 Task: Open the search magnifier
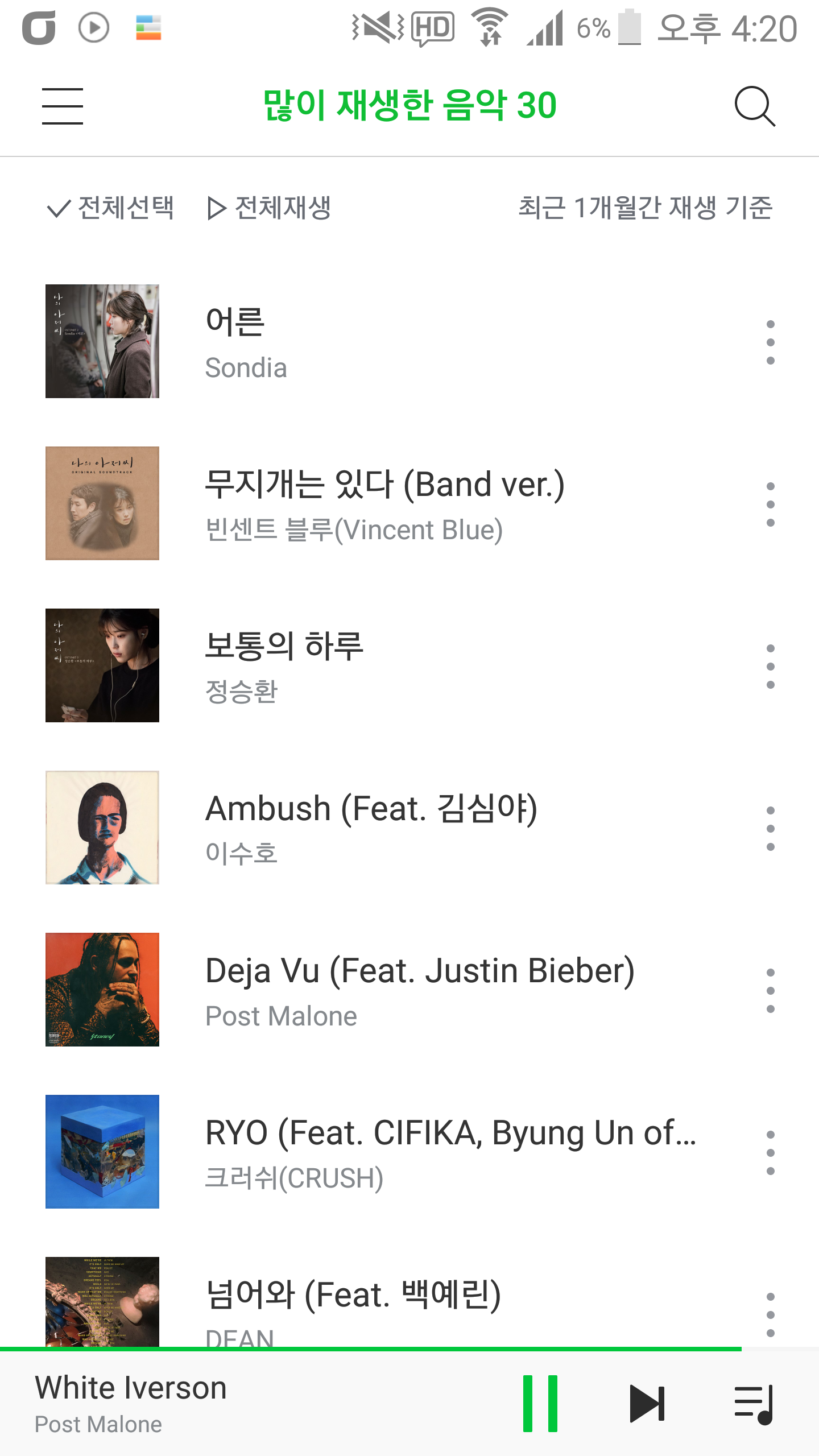click(x=754, y=106)
